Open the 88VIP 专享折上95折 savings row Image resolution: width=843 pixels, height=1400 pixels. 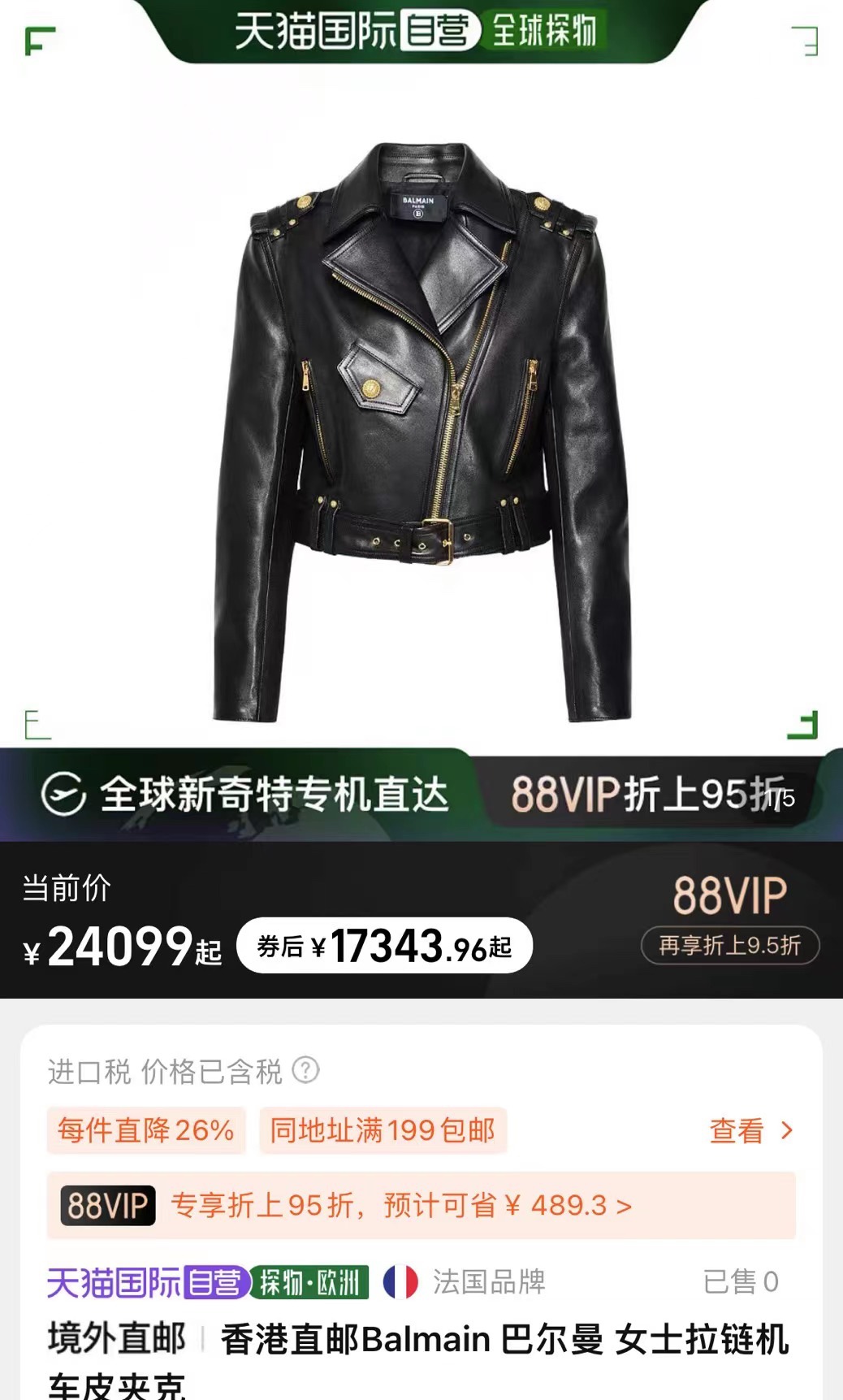(x=421, y=1205)
